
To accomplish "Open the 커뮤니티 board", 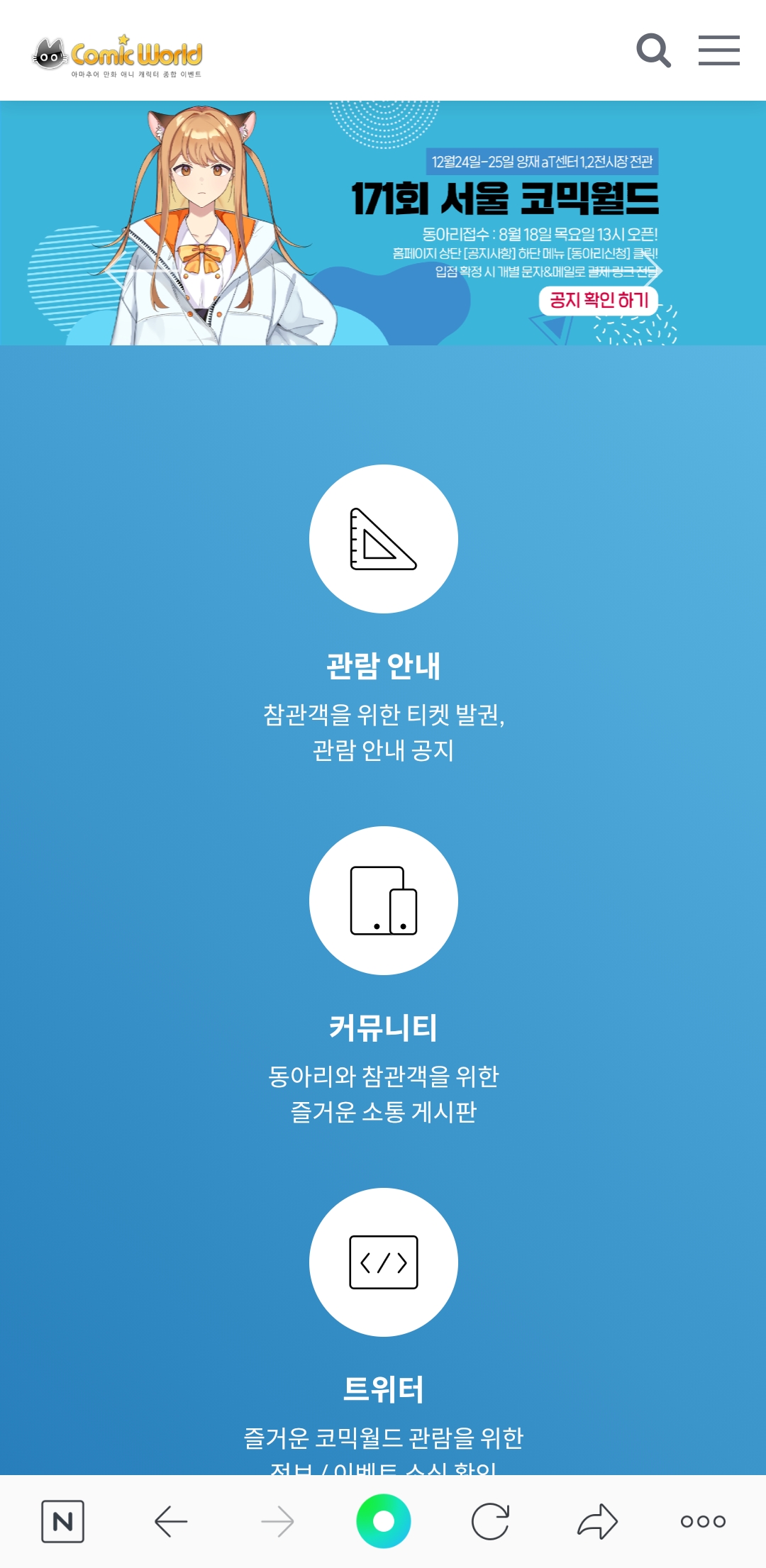I will click(383, 901).
